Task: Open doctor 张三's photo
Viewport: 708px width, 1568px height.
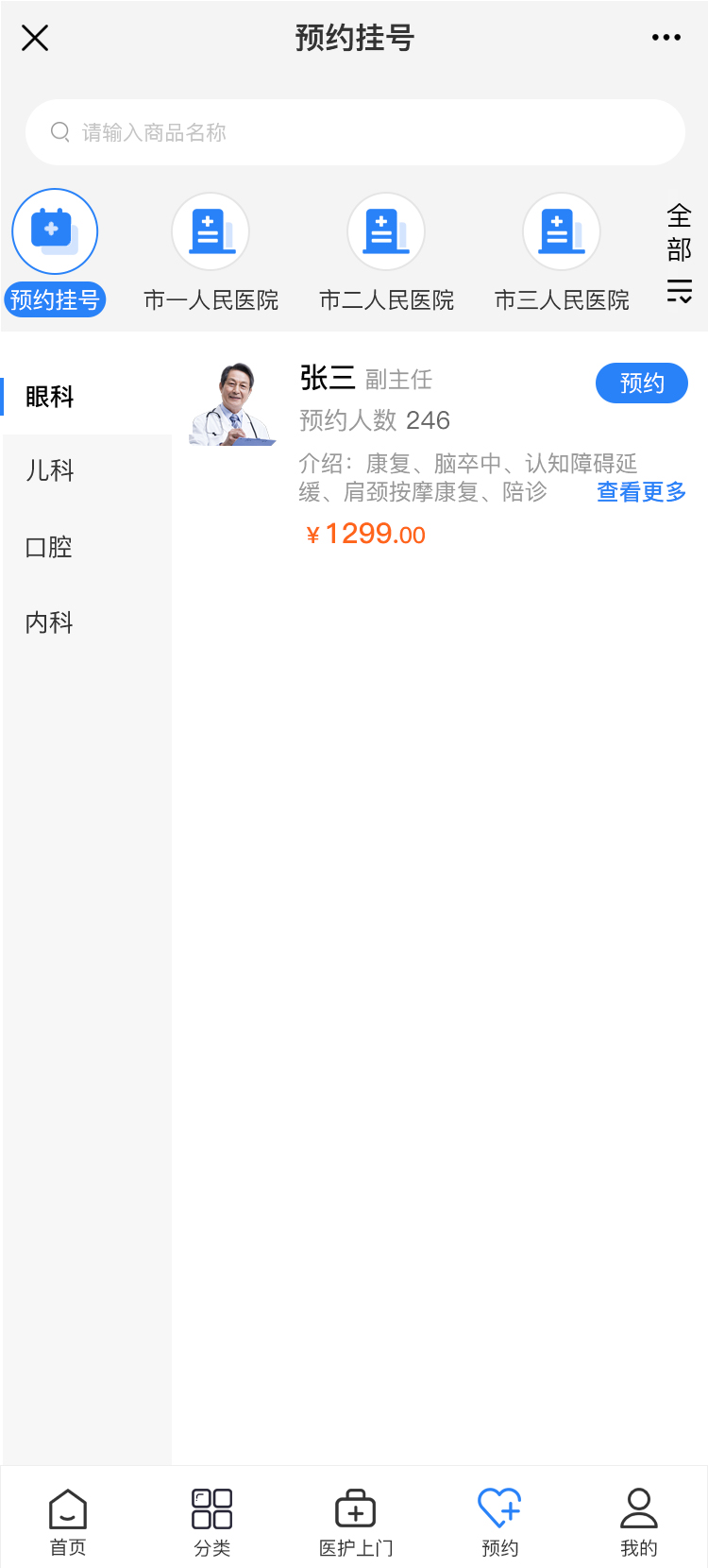Action: point(233,402)
